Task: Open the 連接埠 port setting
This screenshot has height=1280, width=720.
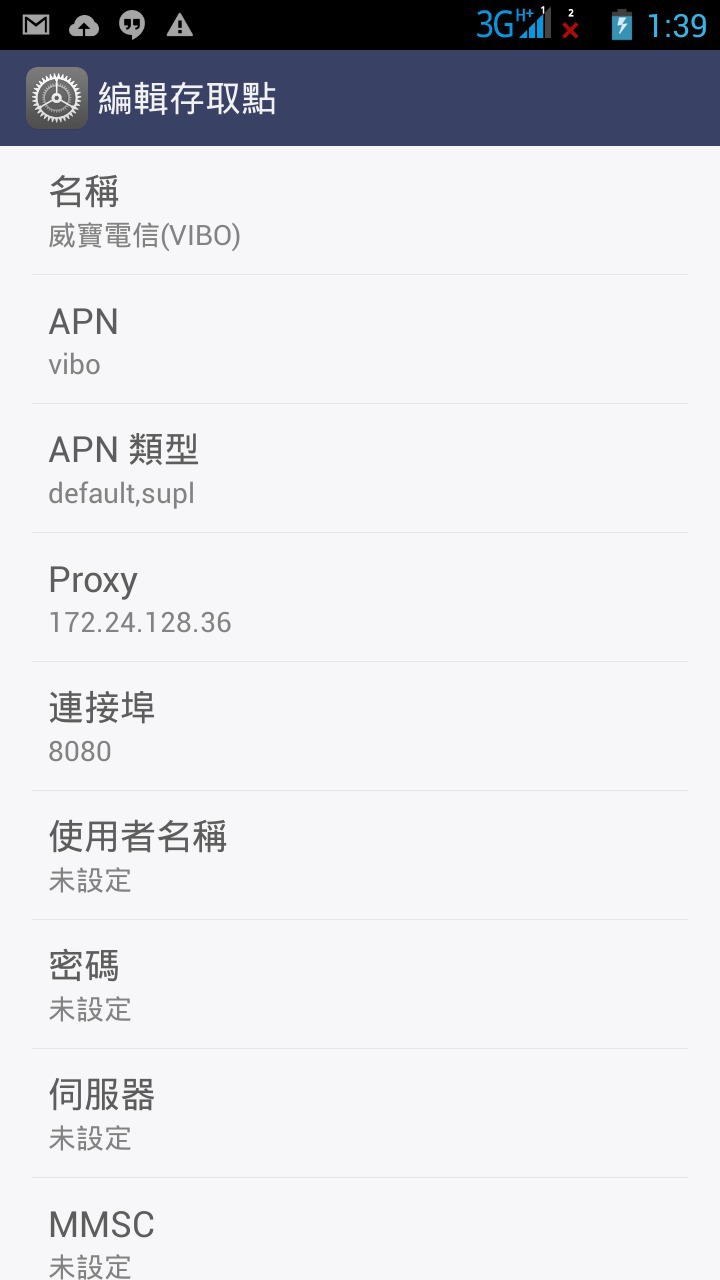Action: coord(360,727)
